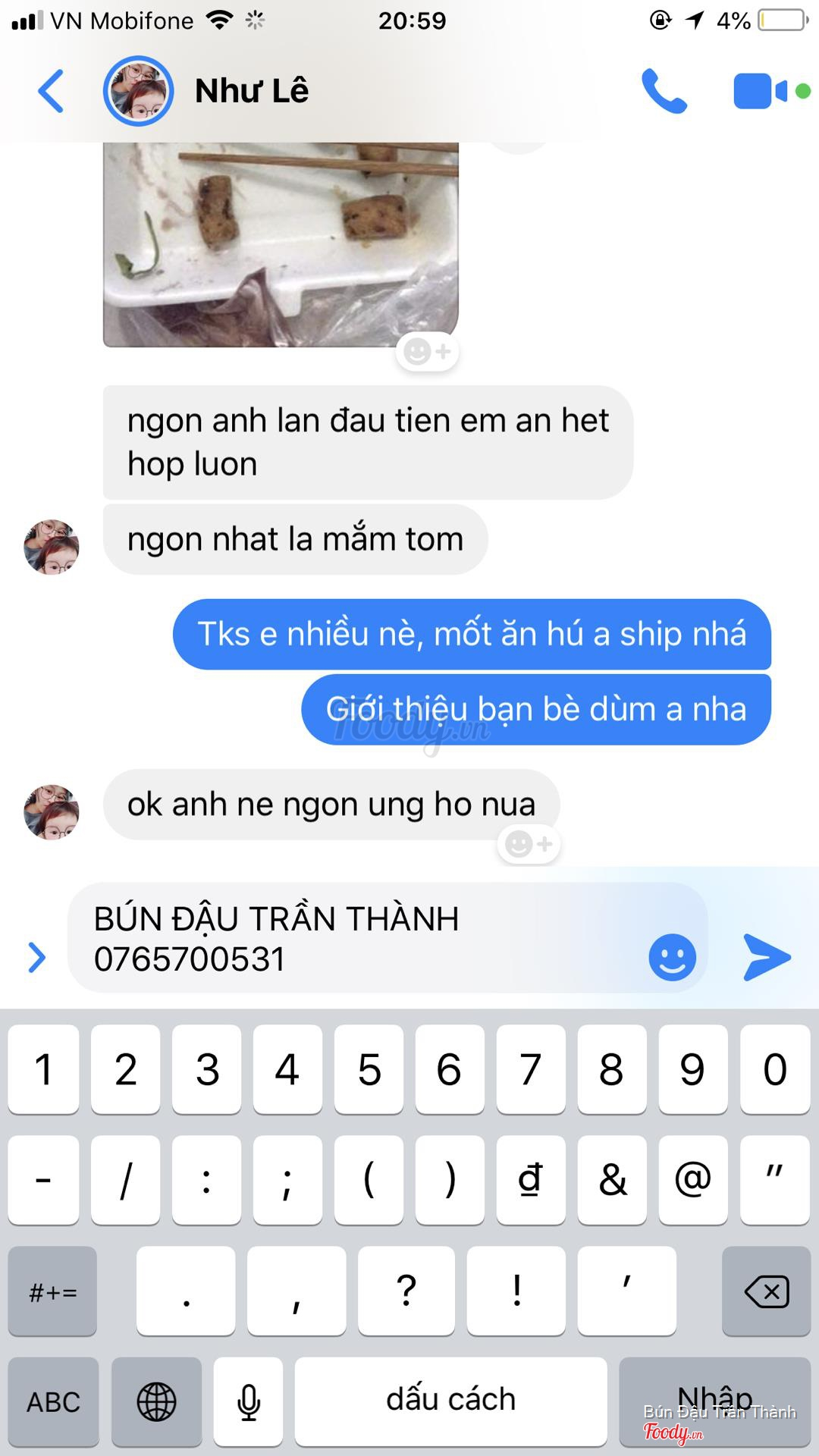Image resolution: width=819 pixels, height=1456 pixels.
Task: Tap the Nhập return key
Action: [x=715, y=1401]
